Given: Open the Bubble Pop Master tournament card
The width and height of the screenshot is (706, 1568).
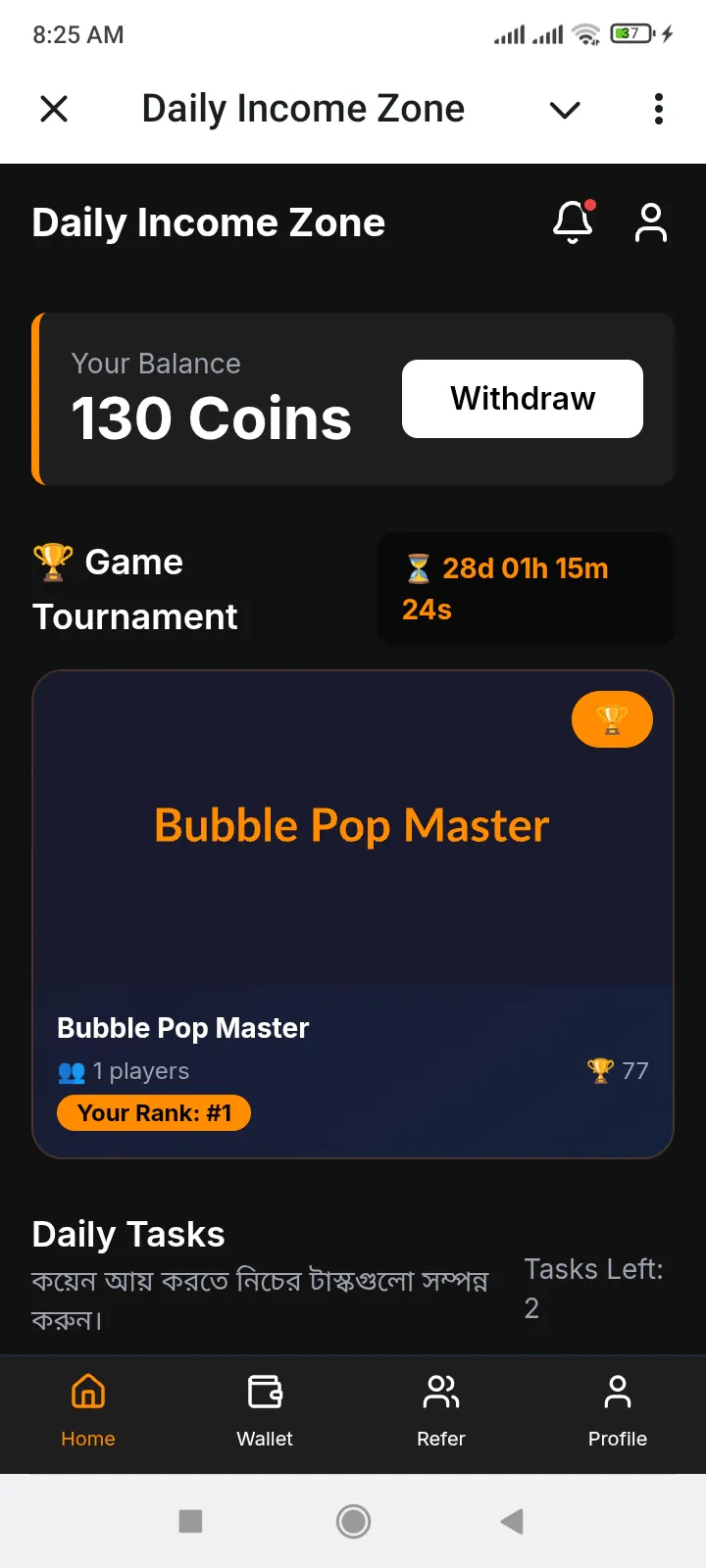Looking at the screenshot, I should 353,914.
